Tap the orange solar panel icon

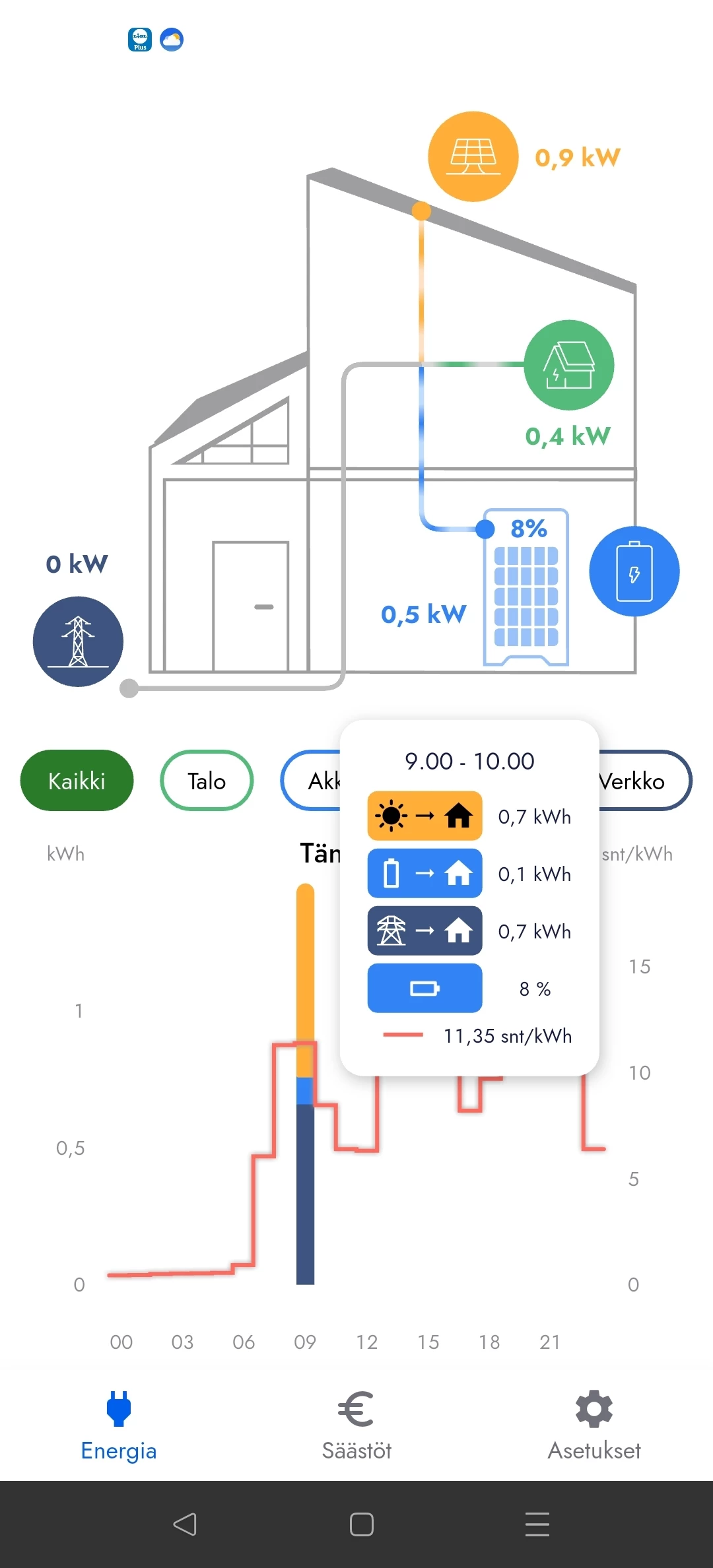[473, 156]
